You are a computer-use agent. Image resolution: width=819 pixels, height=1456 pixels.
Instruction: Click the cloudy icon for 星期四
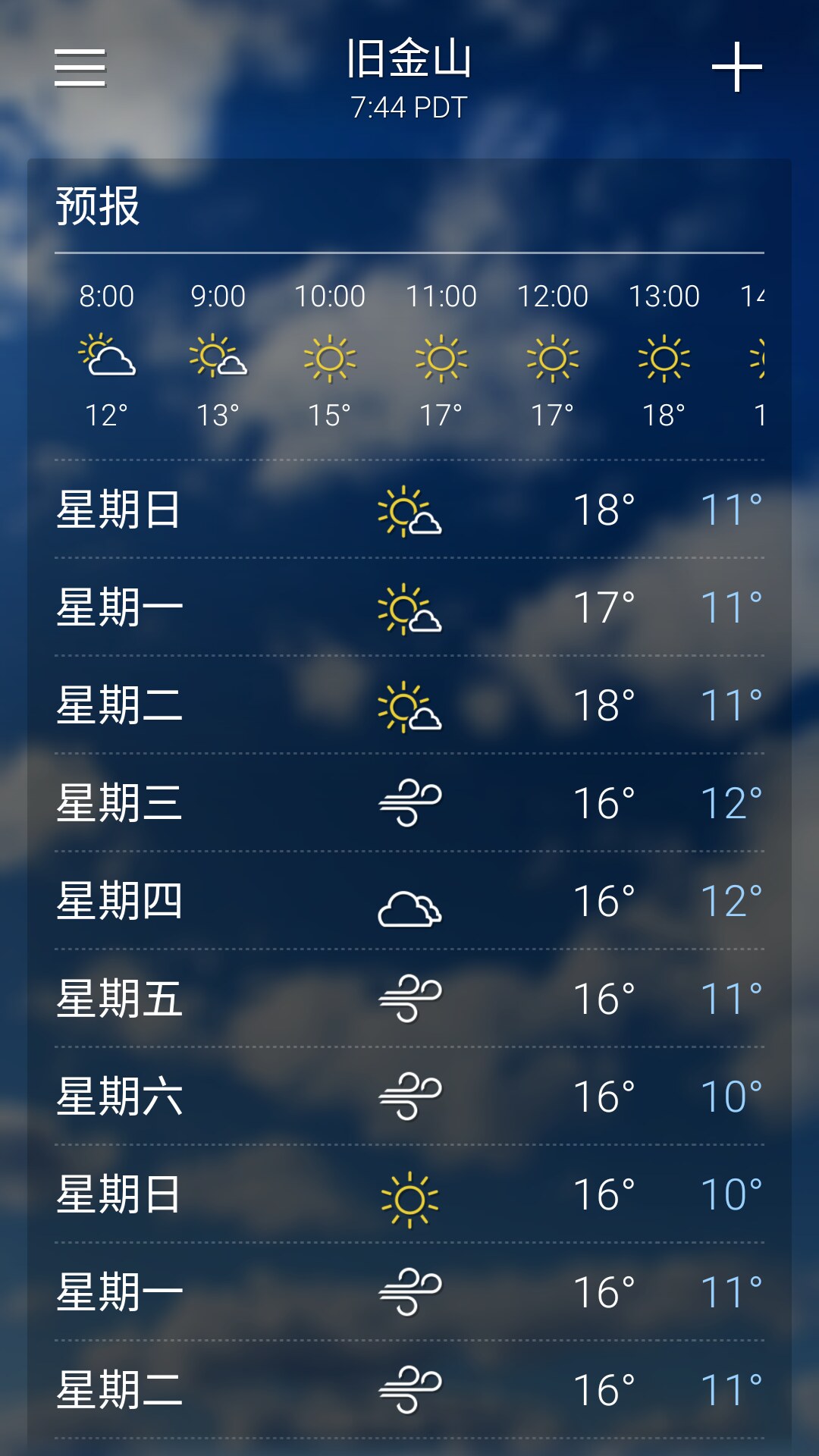pyautogui.click(x=409, y=899)
